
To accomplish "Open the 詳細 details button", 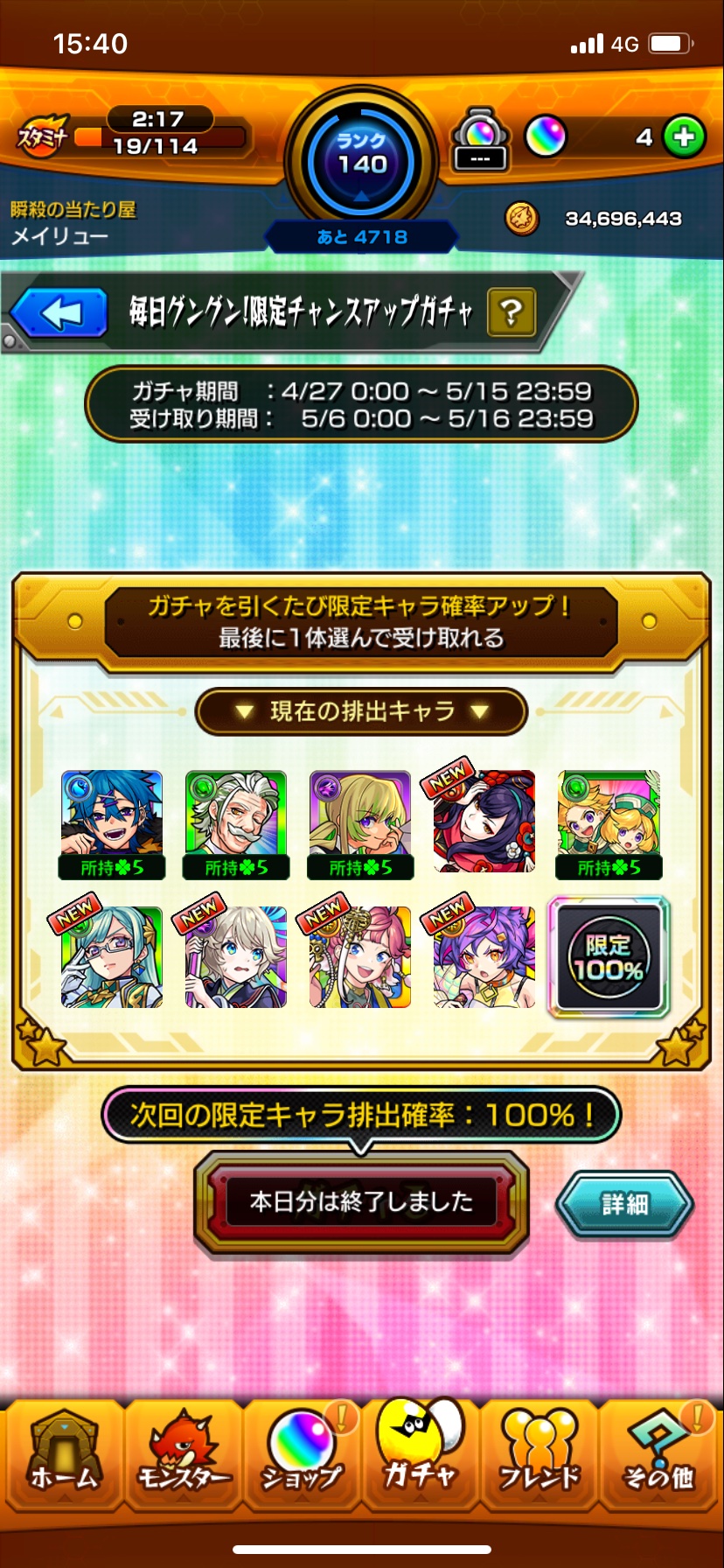I will click(624, 1204).
